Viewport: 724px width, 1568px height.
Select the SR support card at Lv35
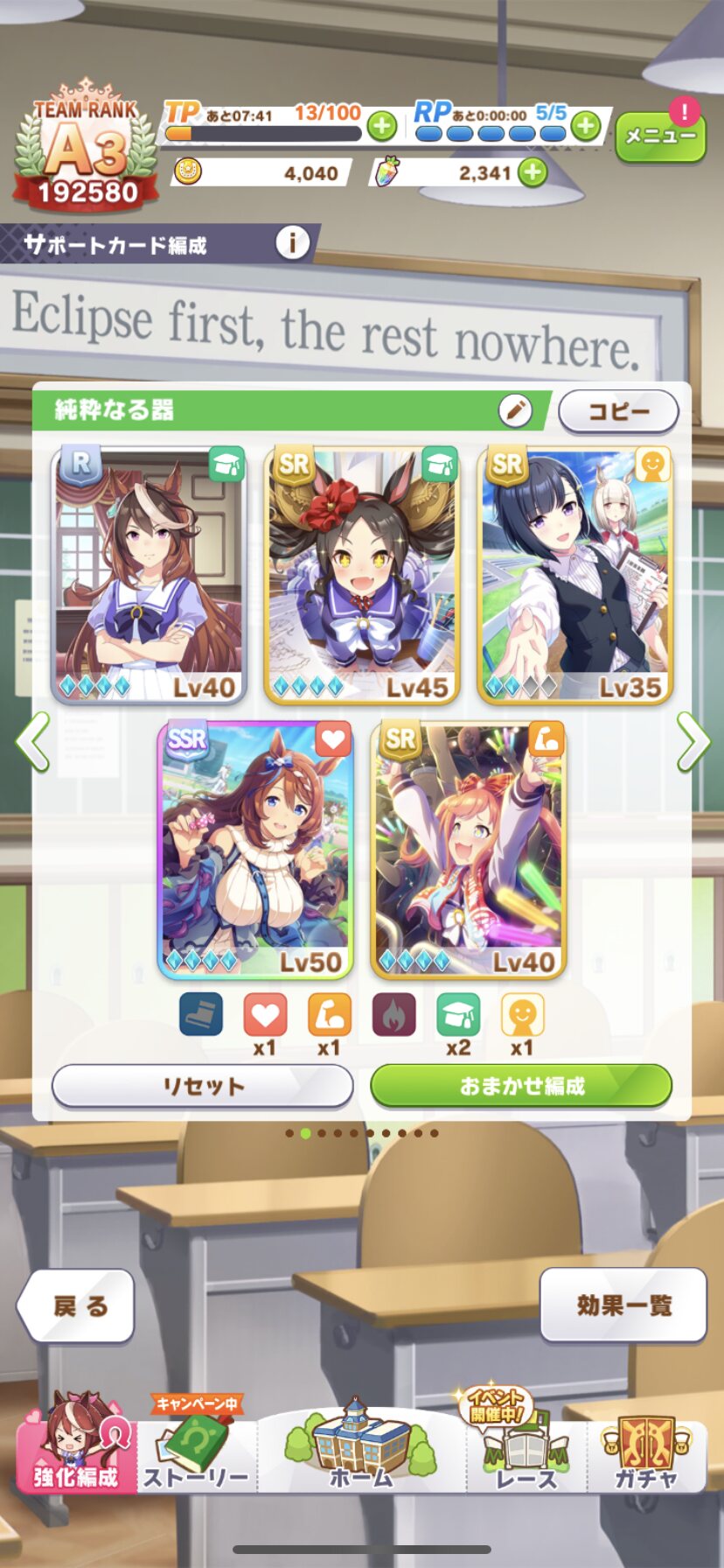pos(575,575)
